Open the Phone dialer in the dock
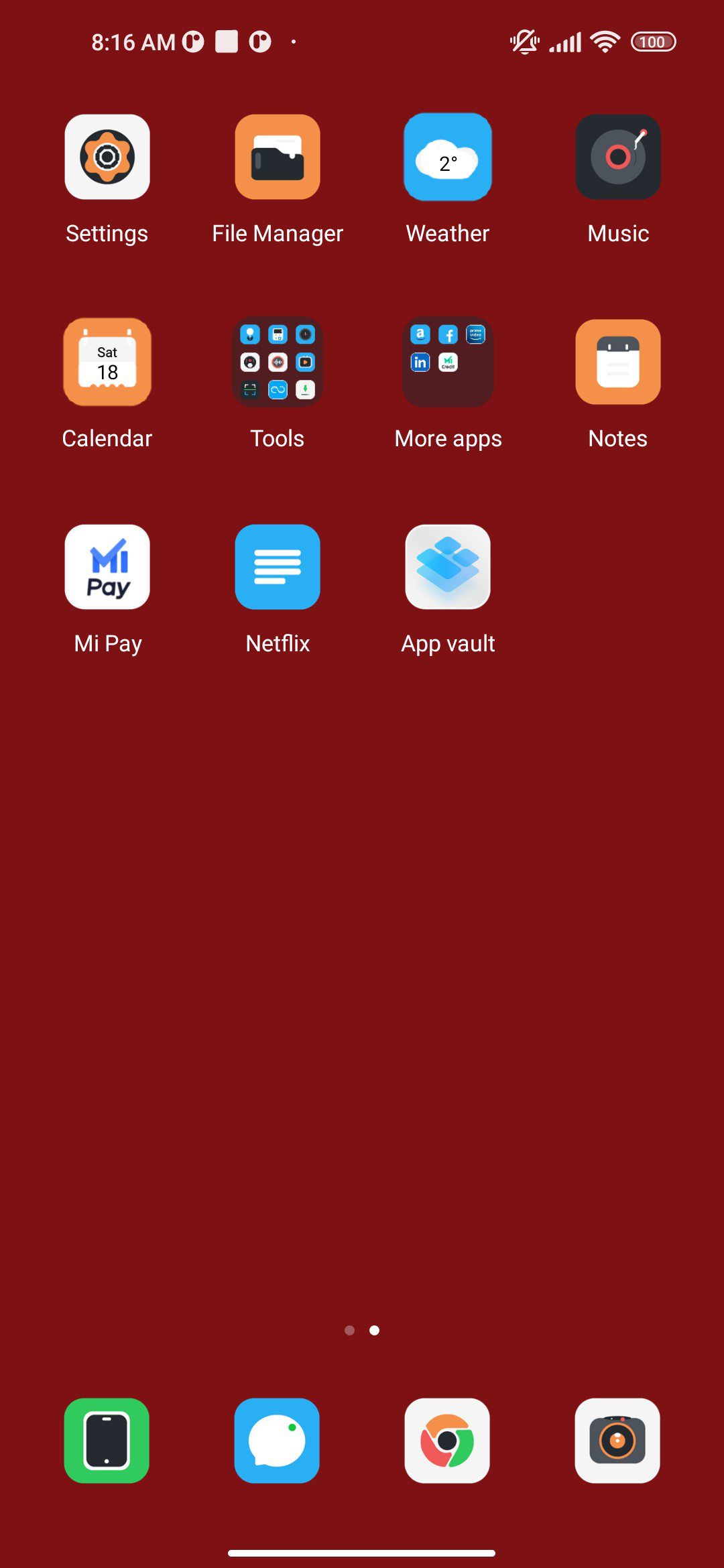Screen dimensions: 724x1568 pyautogui.click(x=107, y=1441)
